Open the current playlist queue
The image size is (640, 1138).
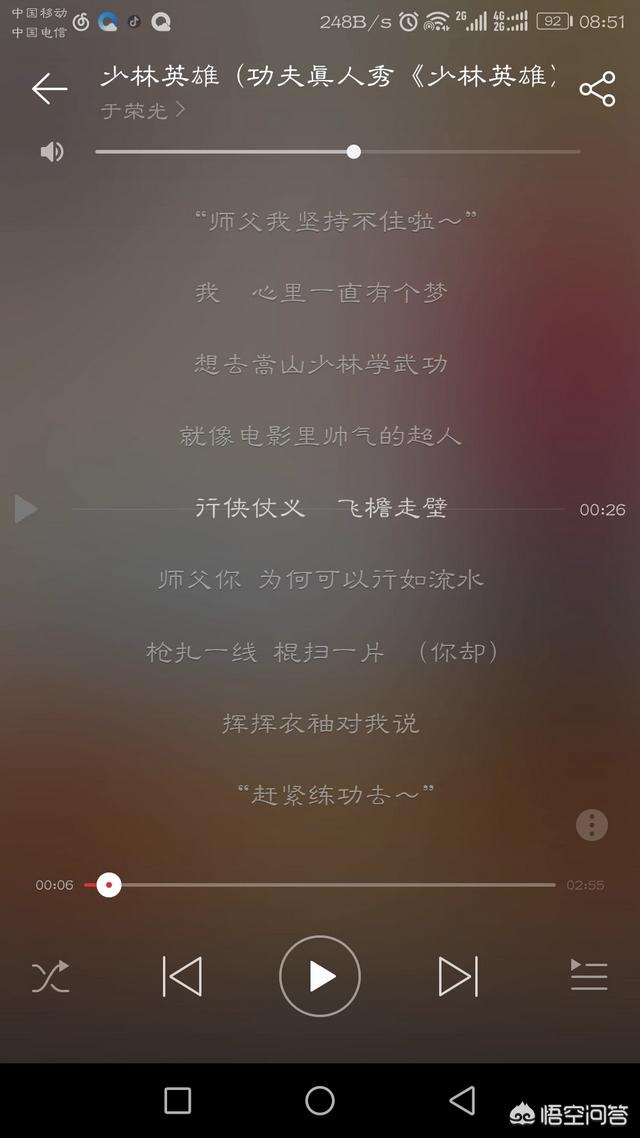click(x=589, y=975)
